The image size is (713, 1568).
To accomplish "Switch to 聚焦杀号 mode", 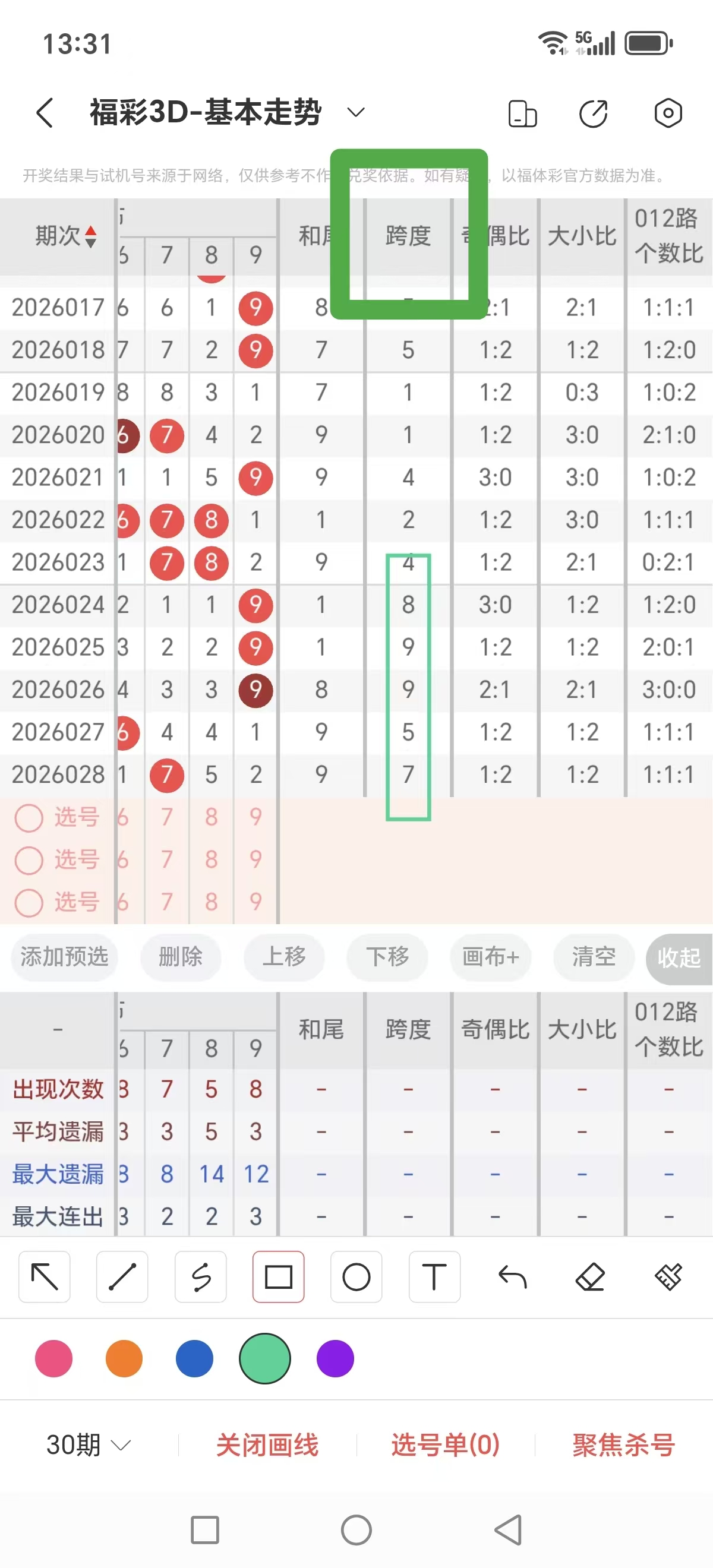I will point(622,1443).
